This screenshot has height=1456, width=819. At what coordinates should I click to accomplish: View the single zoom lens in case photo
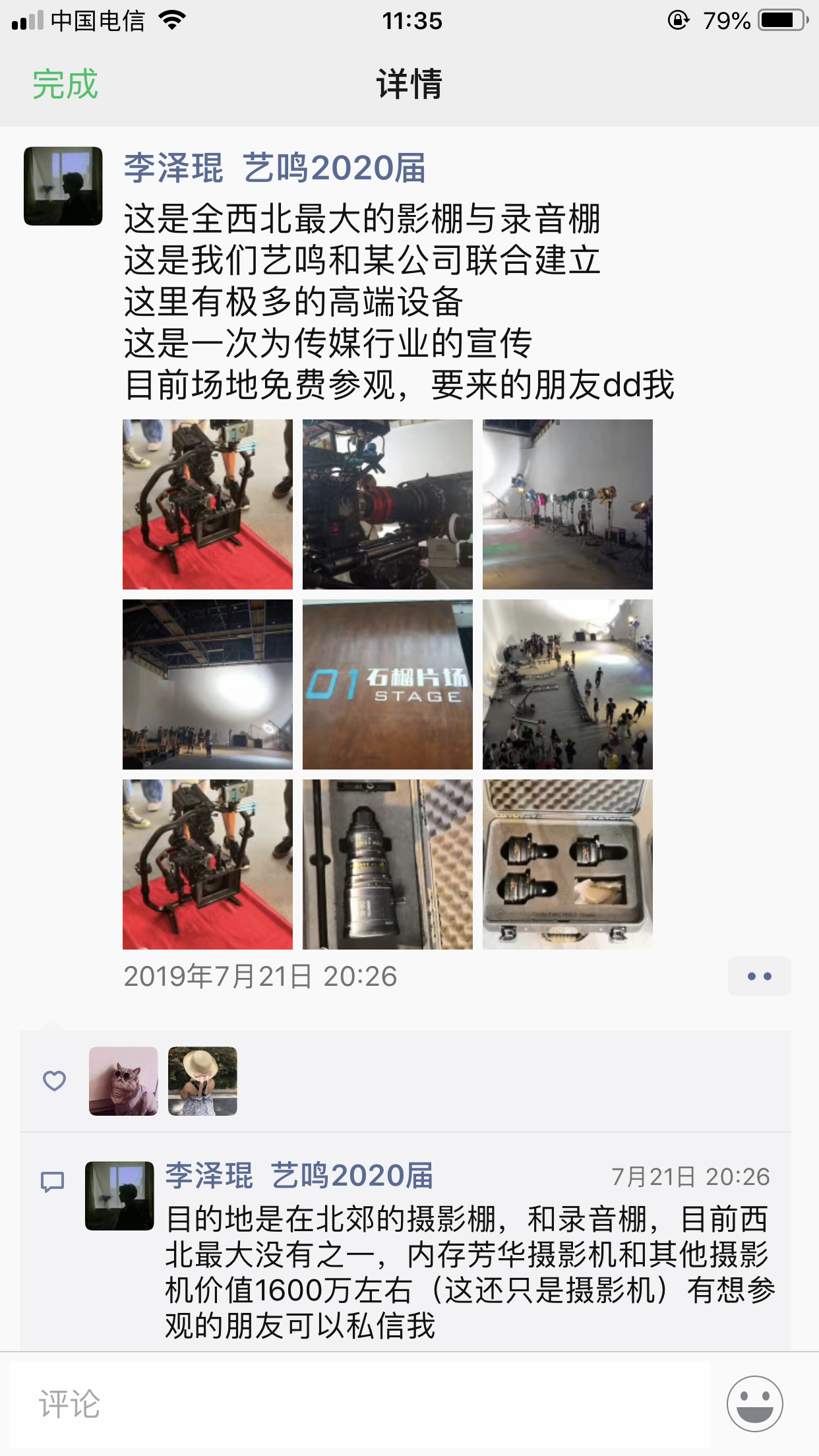coord(388,864)
